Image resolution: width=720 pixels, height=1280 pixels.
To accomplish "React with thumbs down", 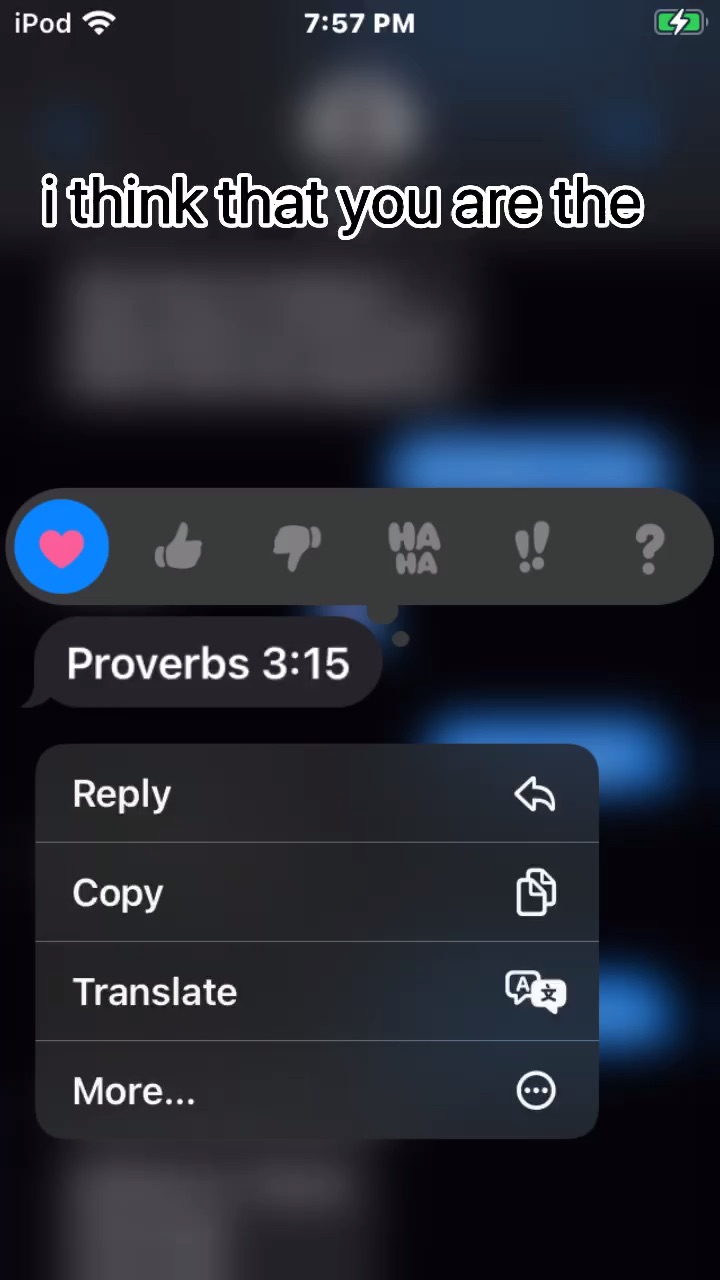I will [297, 548].
